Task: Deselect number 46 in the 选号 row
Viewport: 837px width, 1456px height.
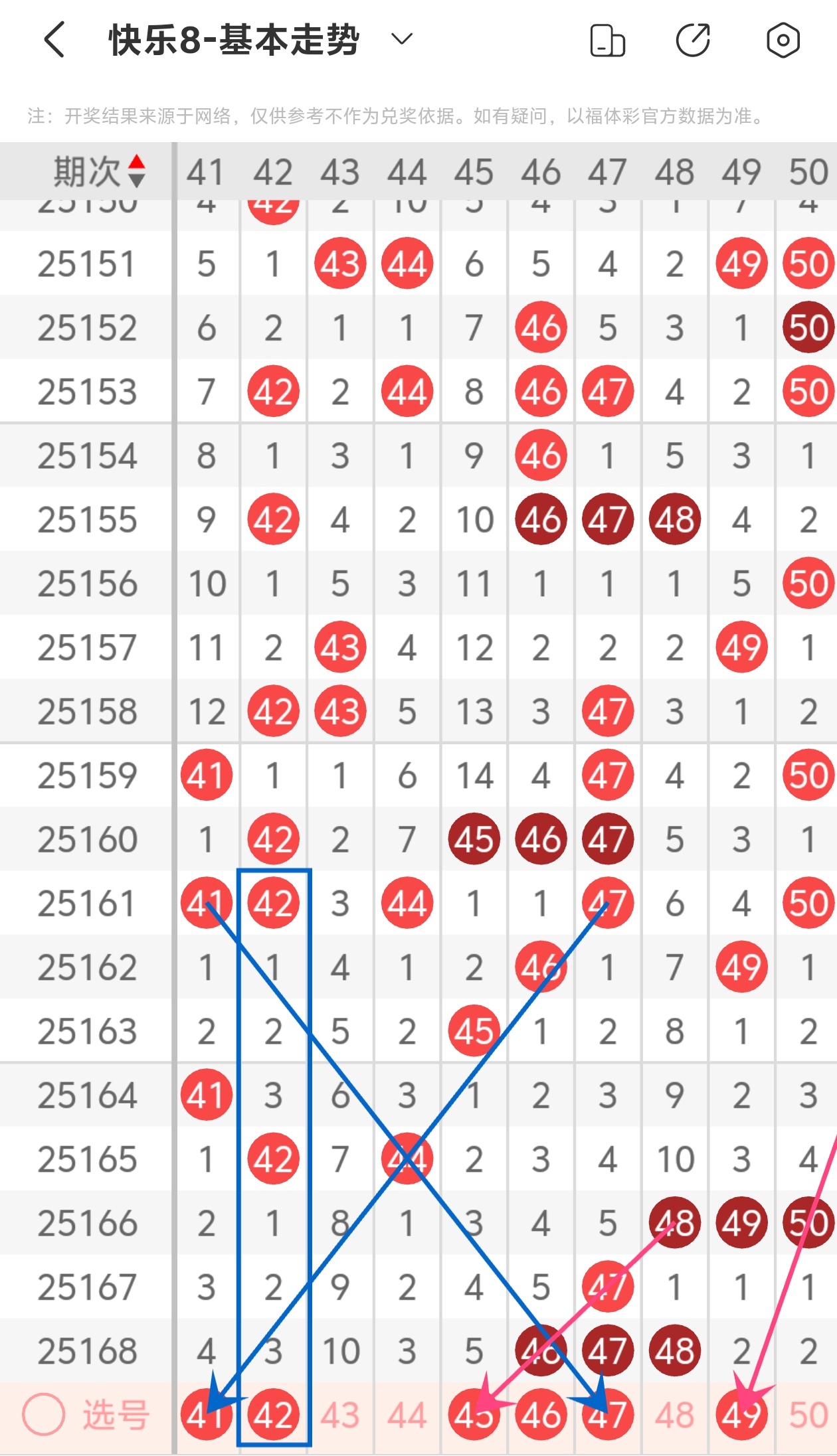Action: pos(541,1415)
